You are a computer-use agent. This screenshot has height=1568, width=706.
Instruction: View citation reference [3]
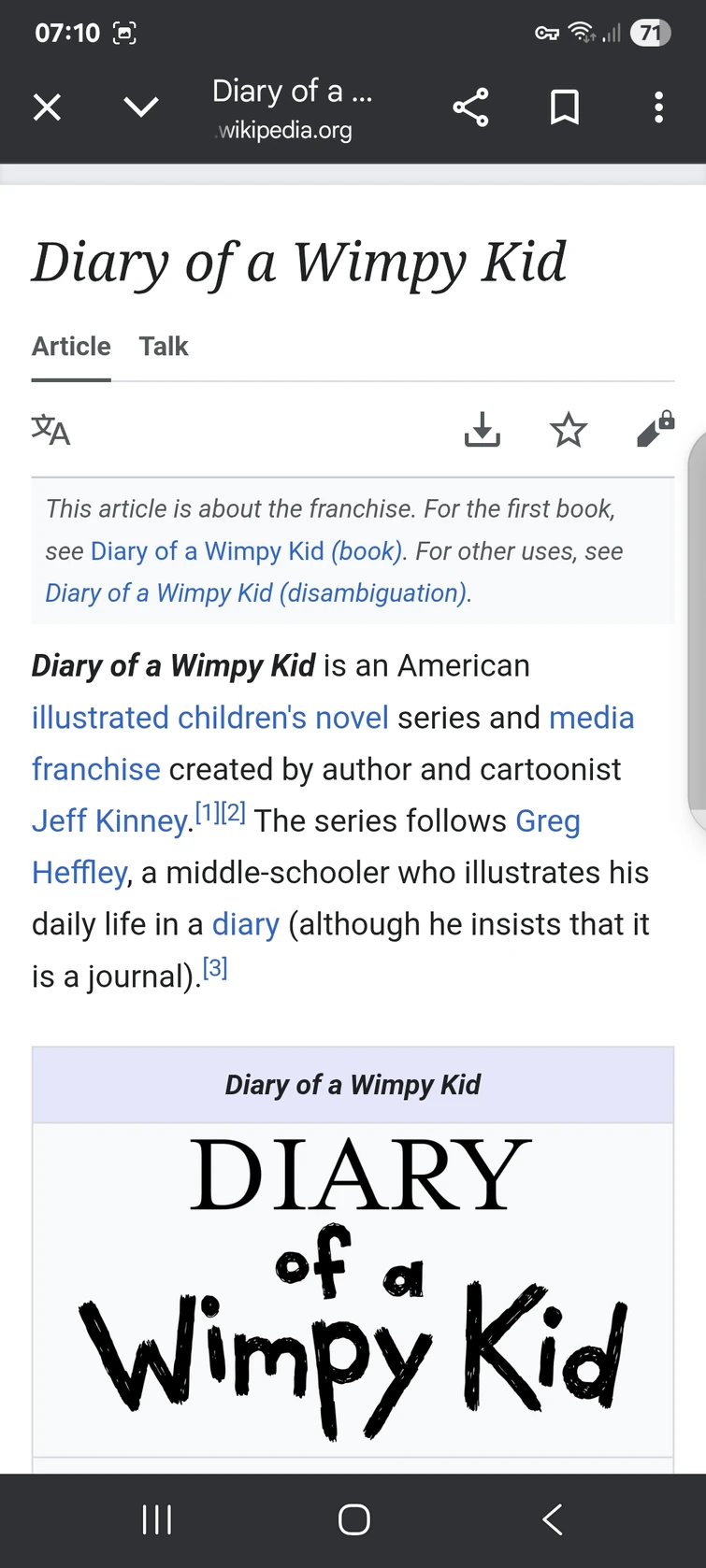[x=215, y=968]
